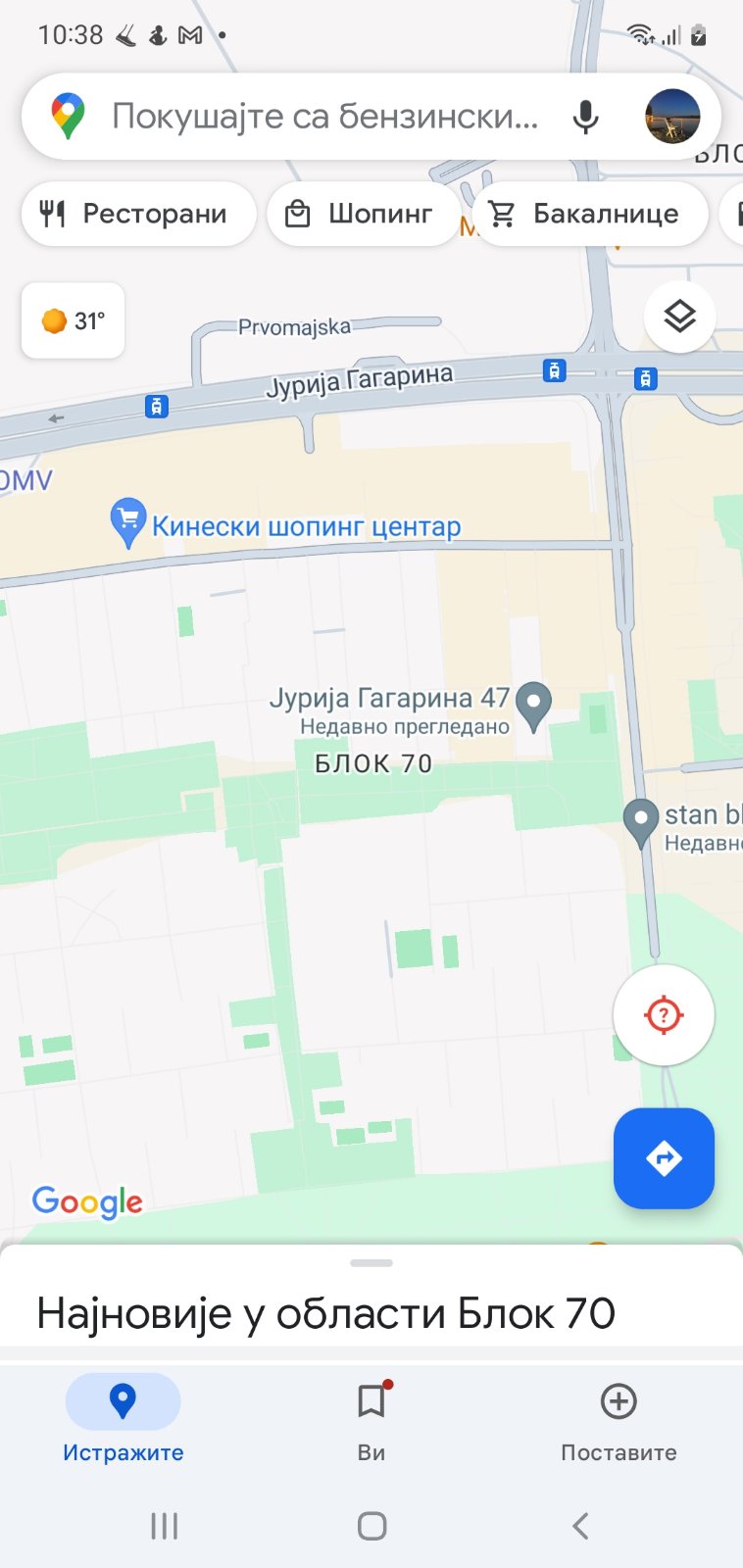743x1568 pixels.
Task: Open the blue directions button
Action: 664,1158
